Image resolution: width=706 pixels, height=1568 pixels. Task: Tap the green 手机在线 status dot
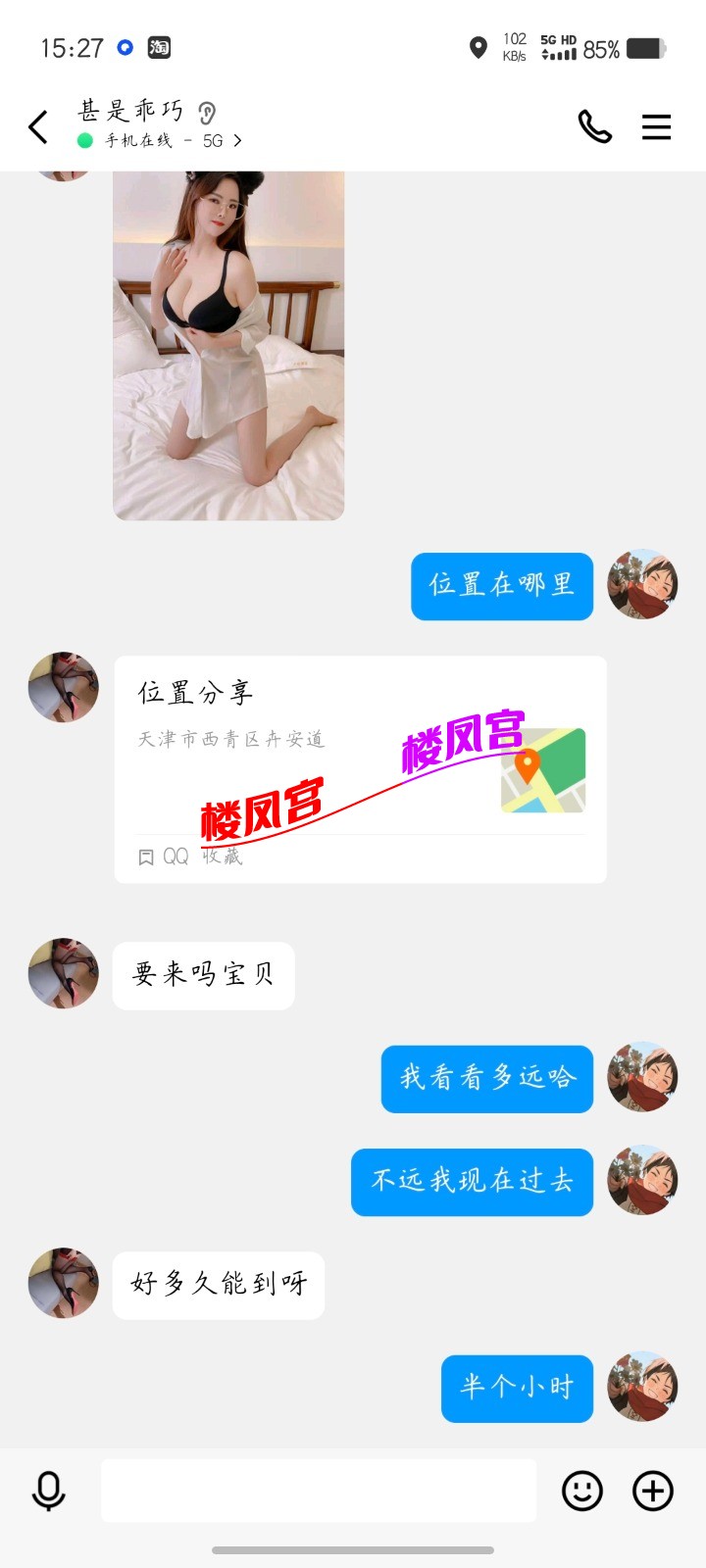[86, 141]
